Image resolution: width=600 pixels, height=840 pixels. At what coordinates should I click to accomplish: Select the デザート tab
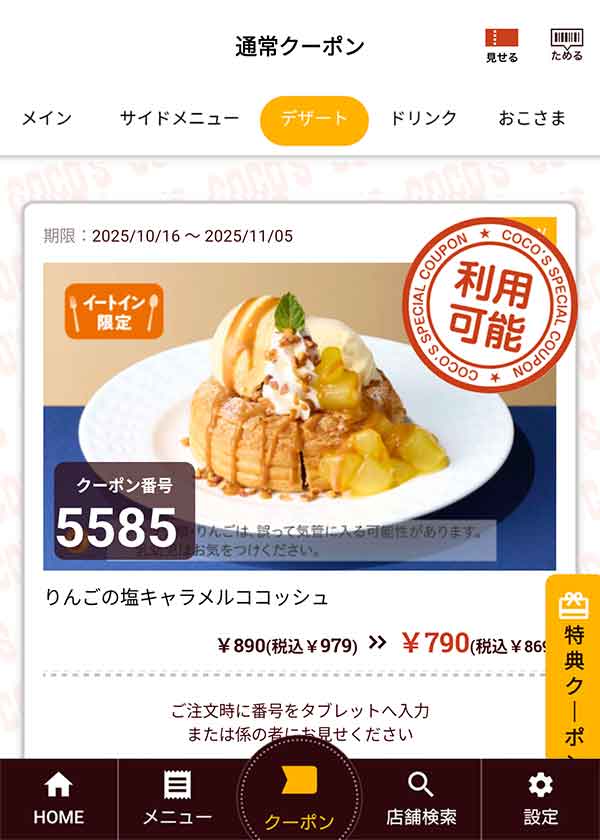click(x=314, y=120)
